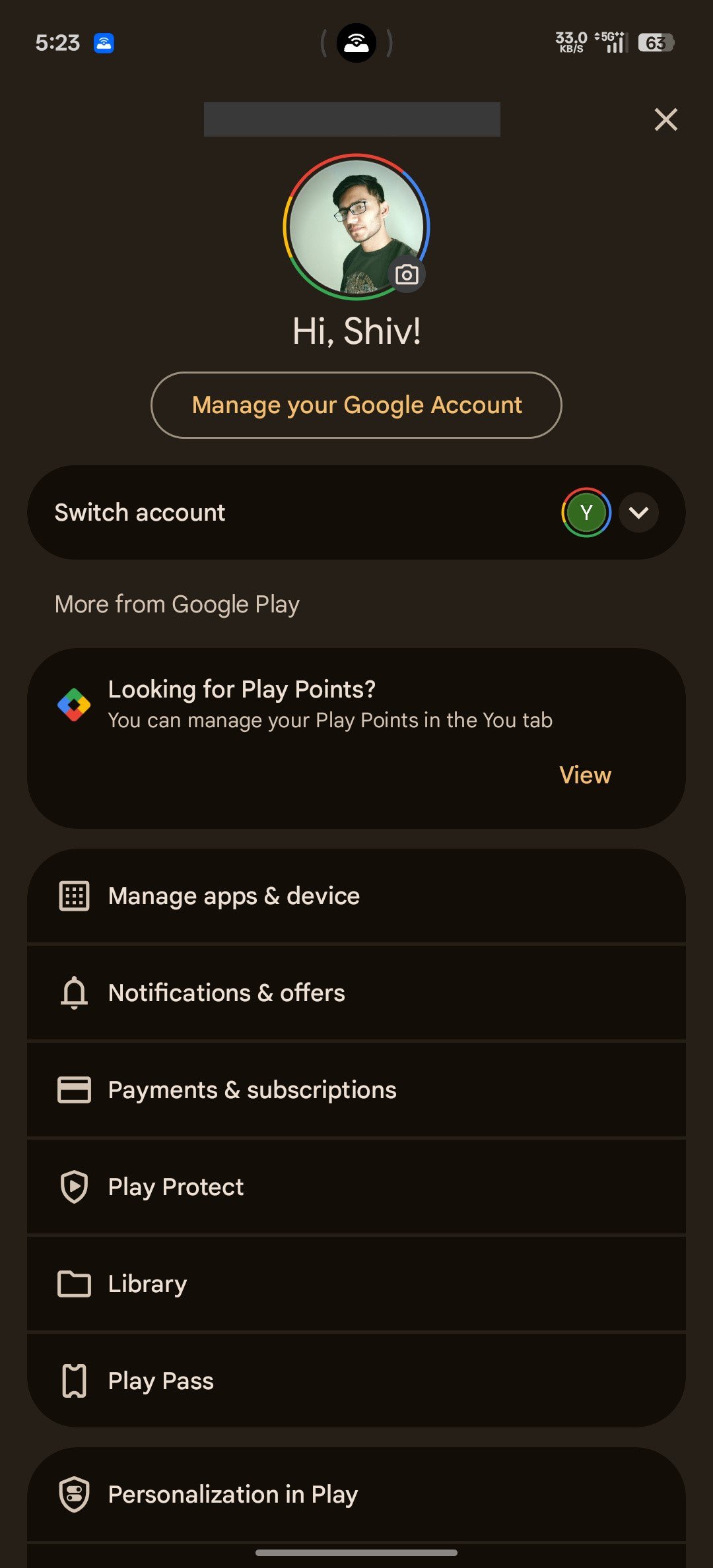Tap the camera icon on profile picture

click(x=405, y=274)
